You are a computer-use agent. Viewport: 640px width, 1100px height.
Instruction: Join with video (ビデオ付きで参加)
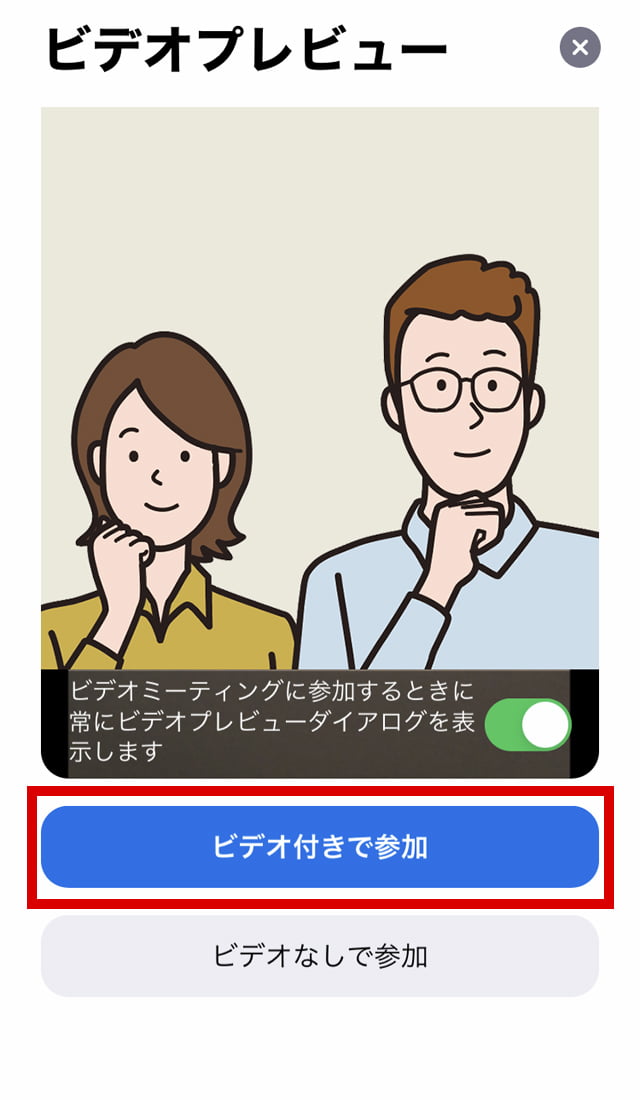[320, 847]
